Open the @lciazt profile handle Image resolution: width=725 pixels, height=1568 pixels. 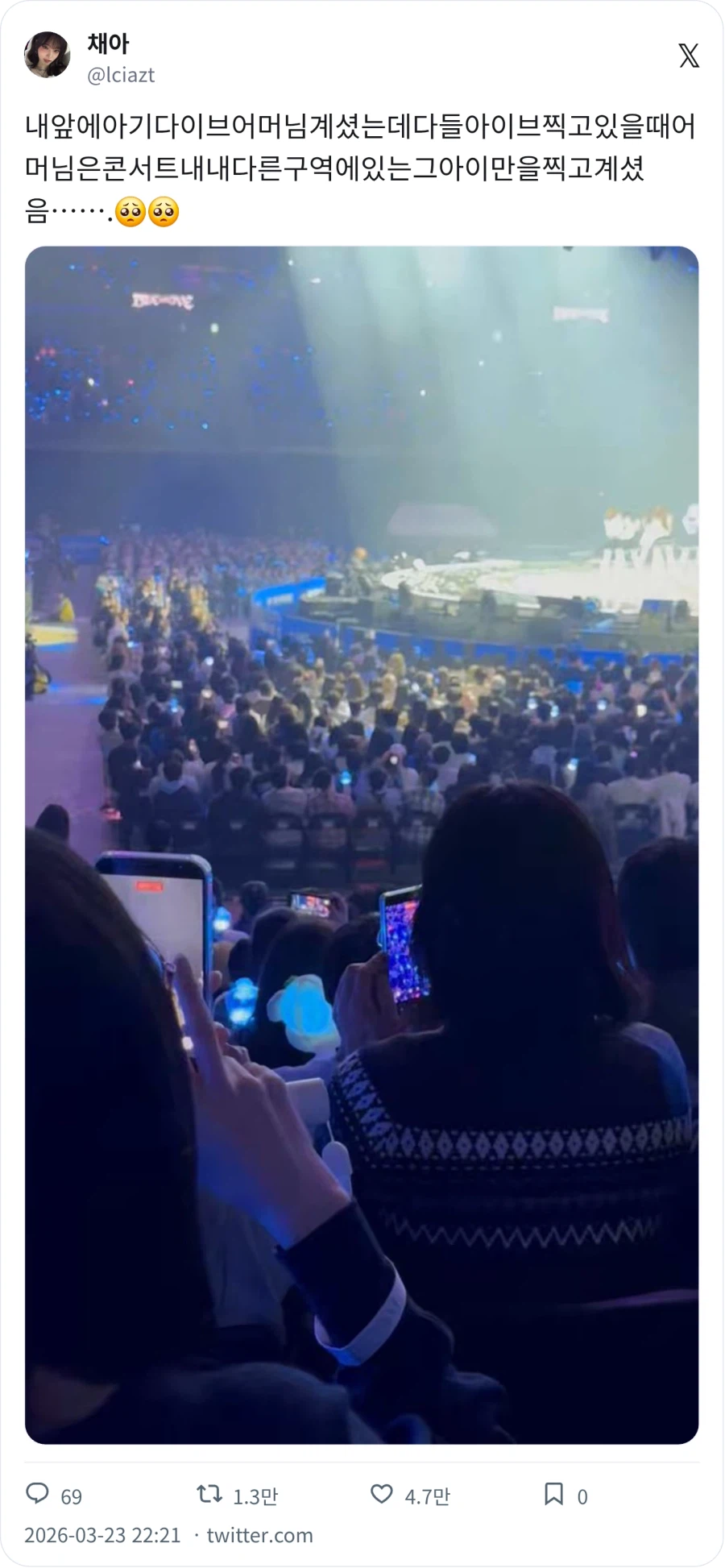pos(120,75)
